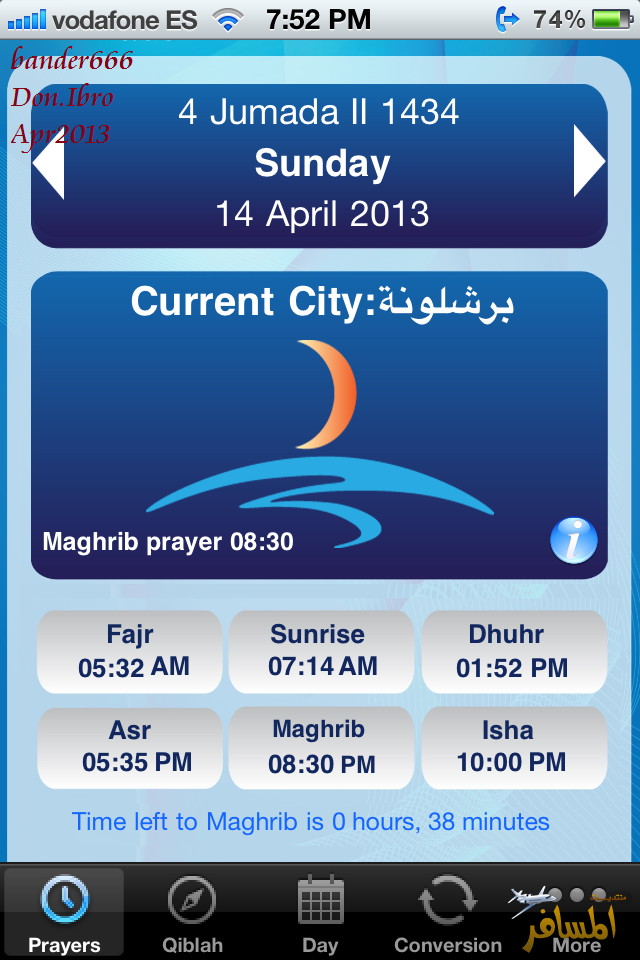The height and width of the screenshot is (960, 640).
Task: Open the blue info icon
Action: 574,542
